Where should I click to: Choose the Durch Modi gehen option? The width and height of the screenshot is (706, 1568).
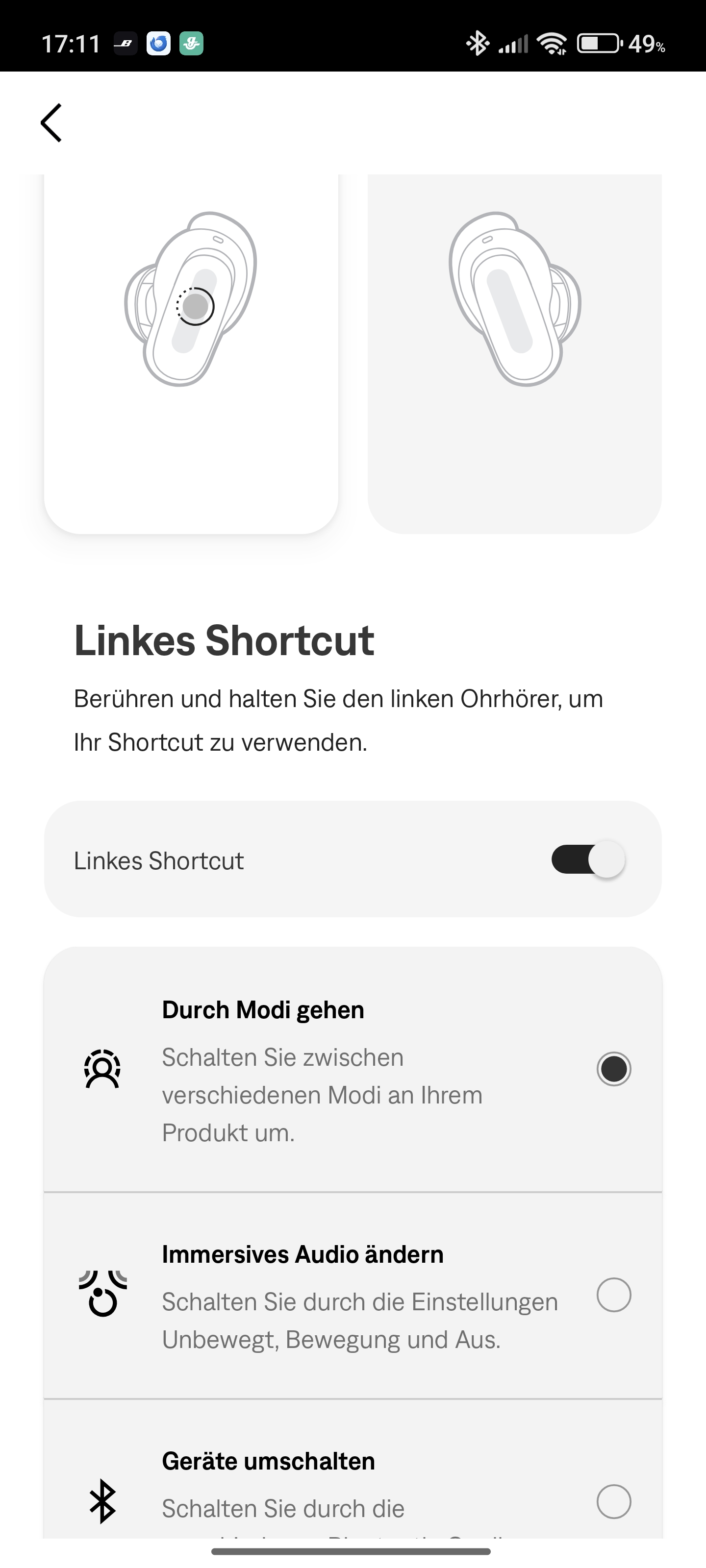pyautogui.click(x=613, y=1069)
